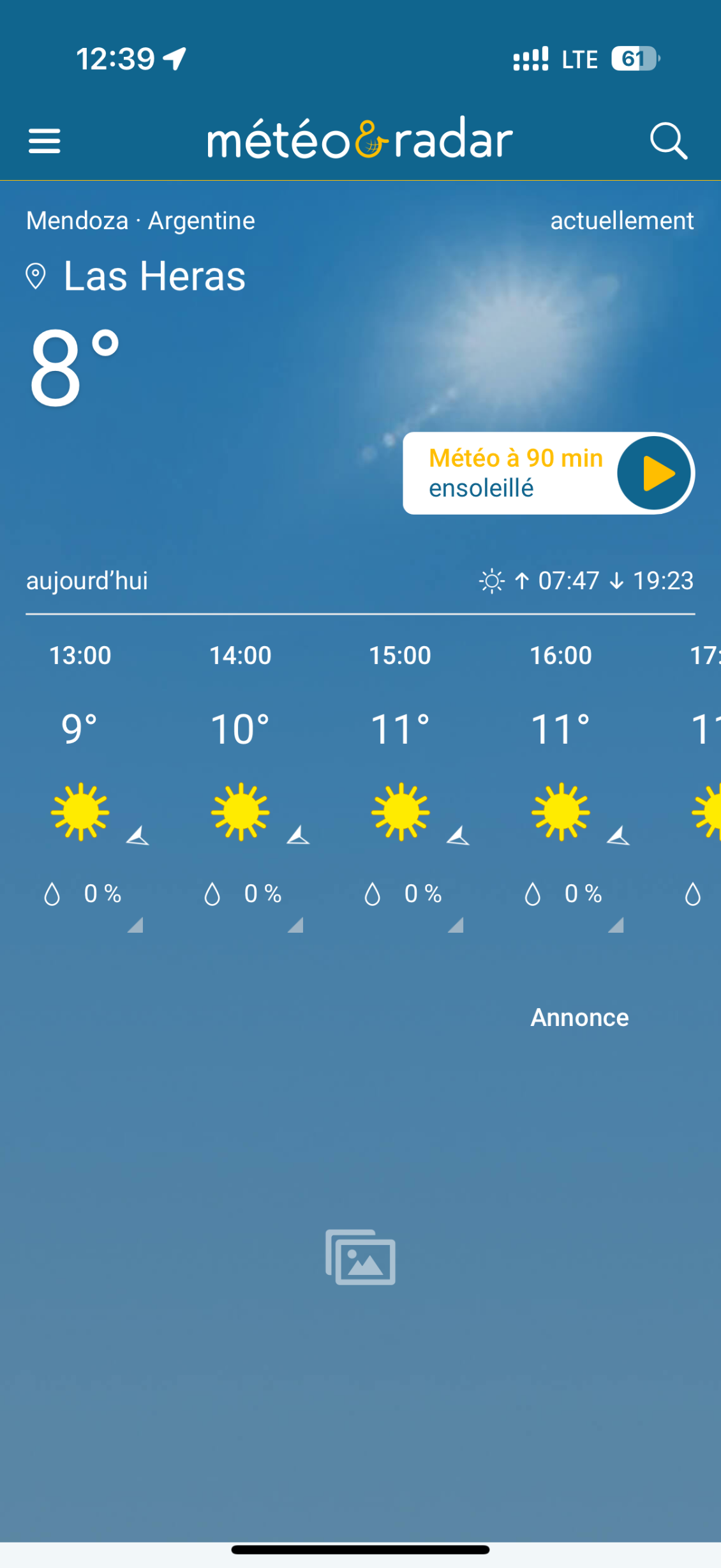The image size is (721, 1568).
Task: Open the location search
Action: tap(668, 140)
